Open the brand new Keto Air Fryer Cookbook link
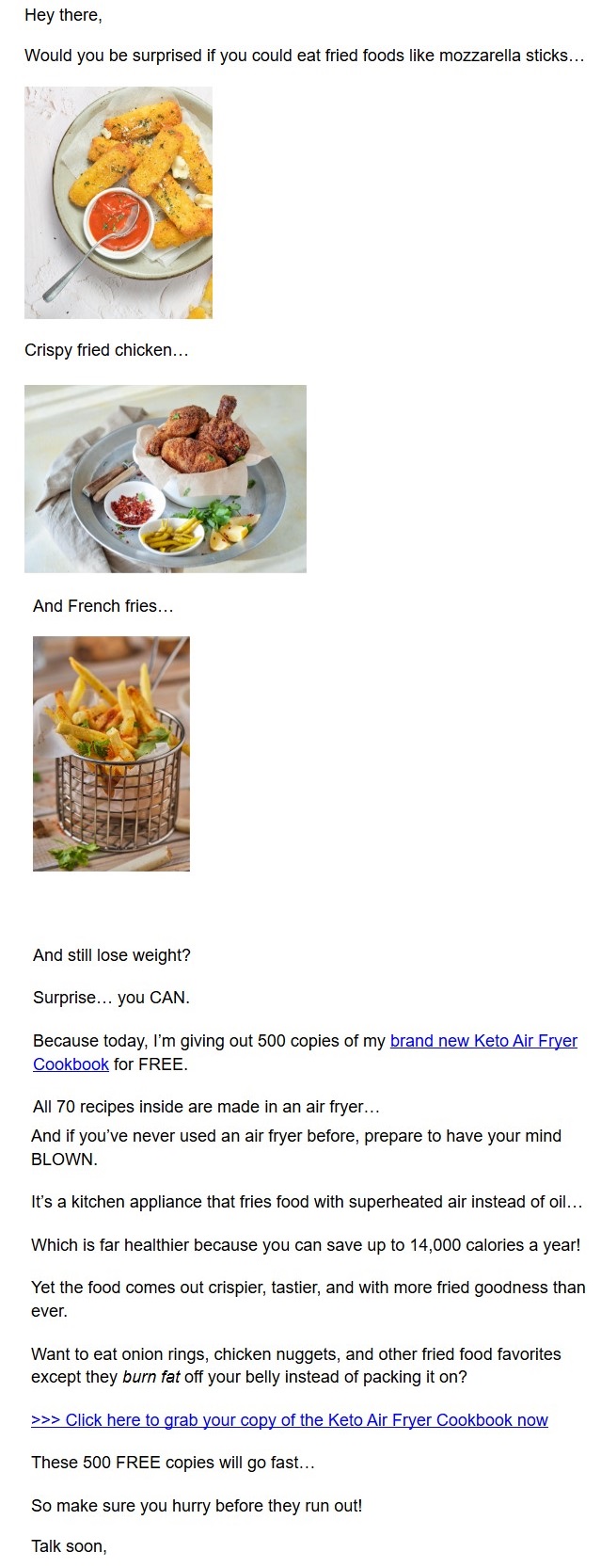601x1568 pixels. [482, 1041]
